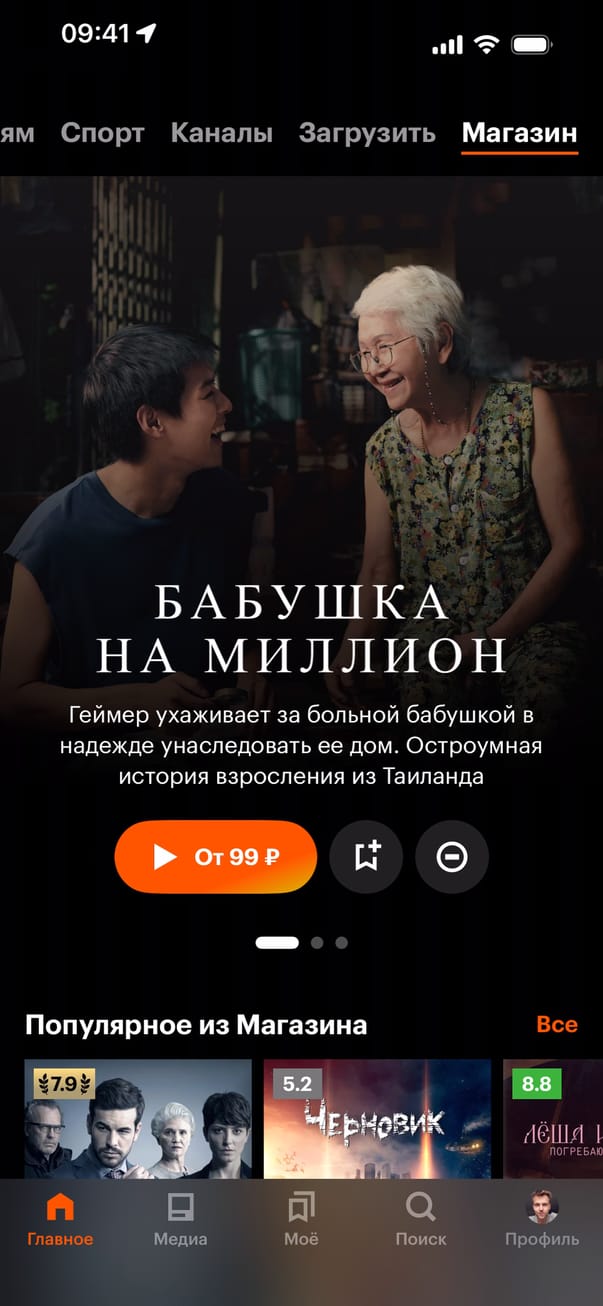Switch to the Спорт tab
Viewport: 603px width, 1306px height.
coord(102,133)
